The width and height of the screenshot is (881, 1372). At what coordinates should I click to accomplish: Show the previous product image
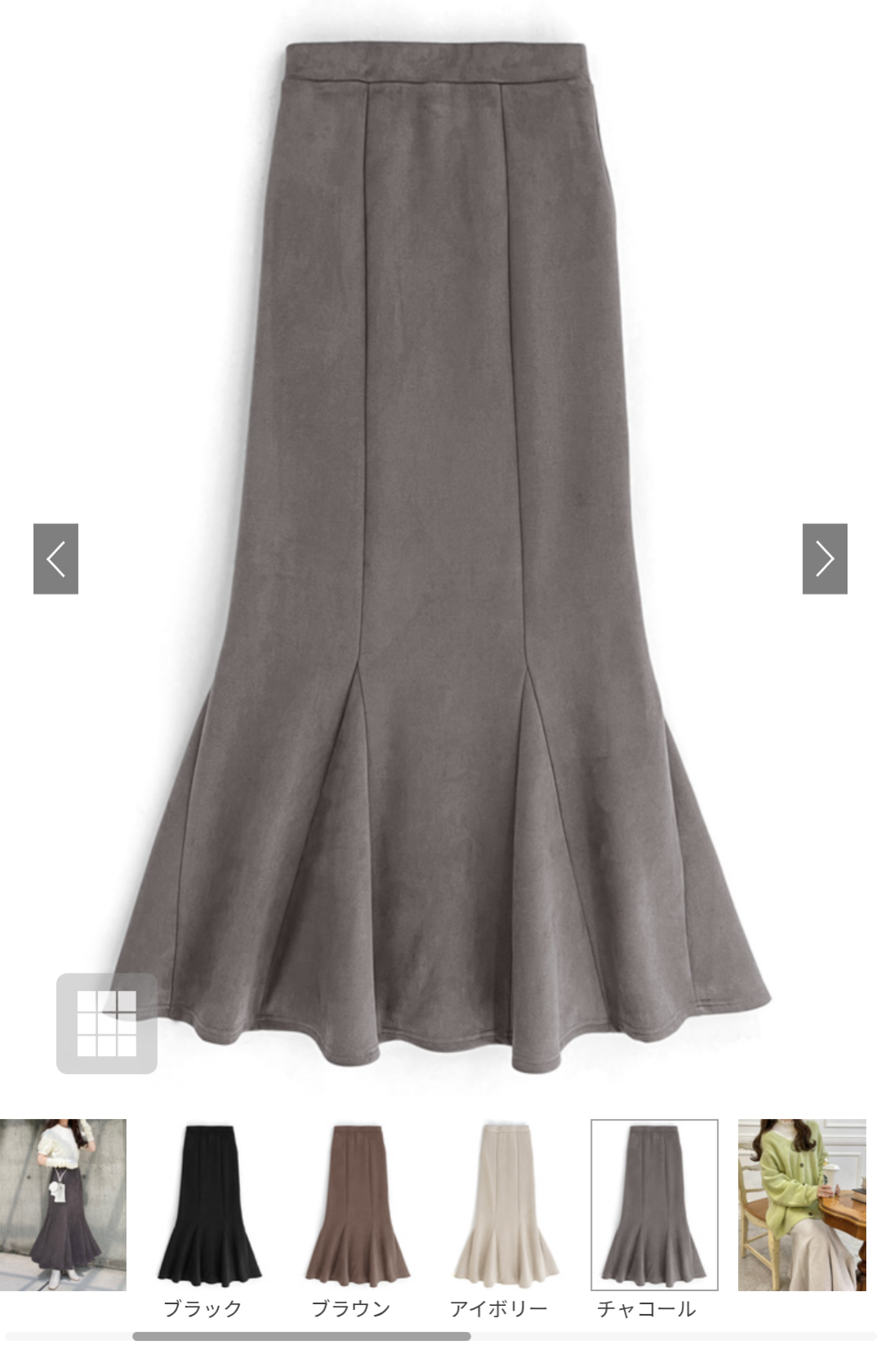56,559
